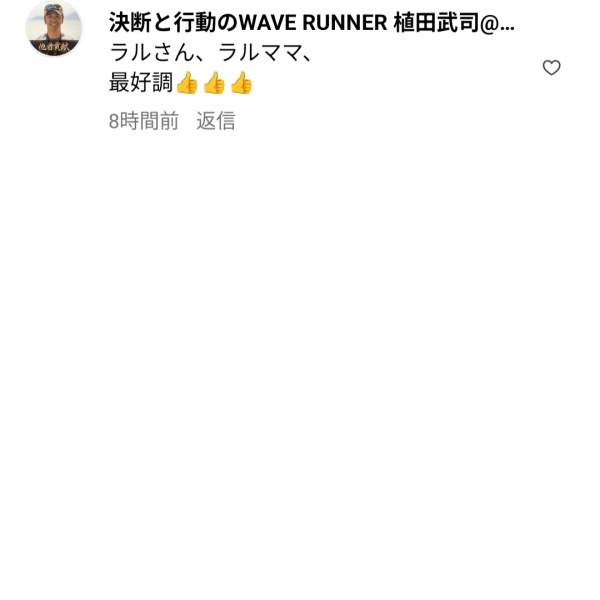The image size is (600, 600).
Task: Tap 返信 to reply to the comment
Action: pyautogui.click(x=215, y=121)
